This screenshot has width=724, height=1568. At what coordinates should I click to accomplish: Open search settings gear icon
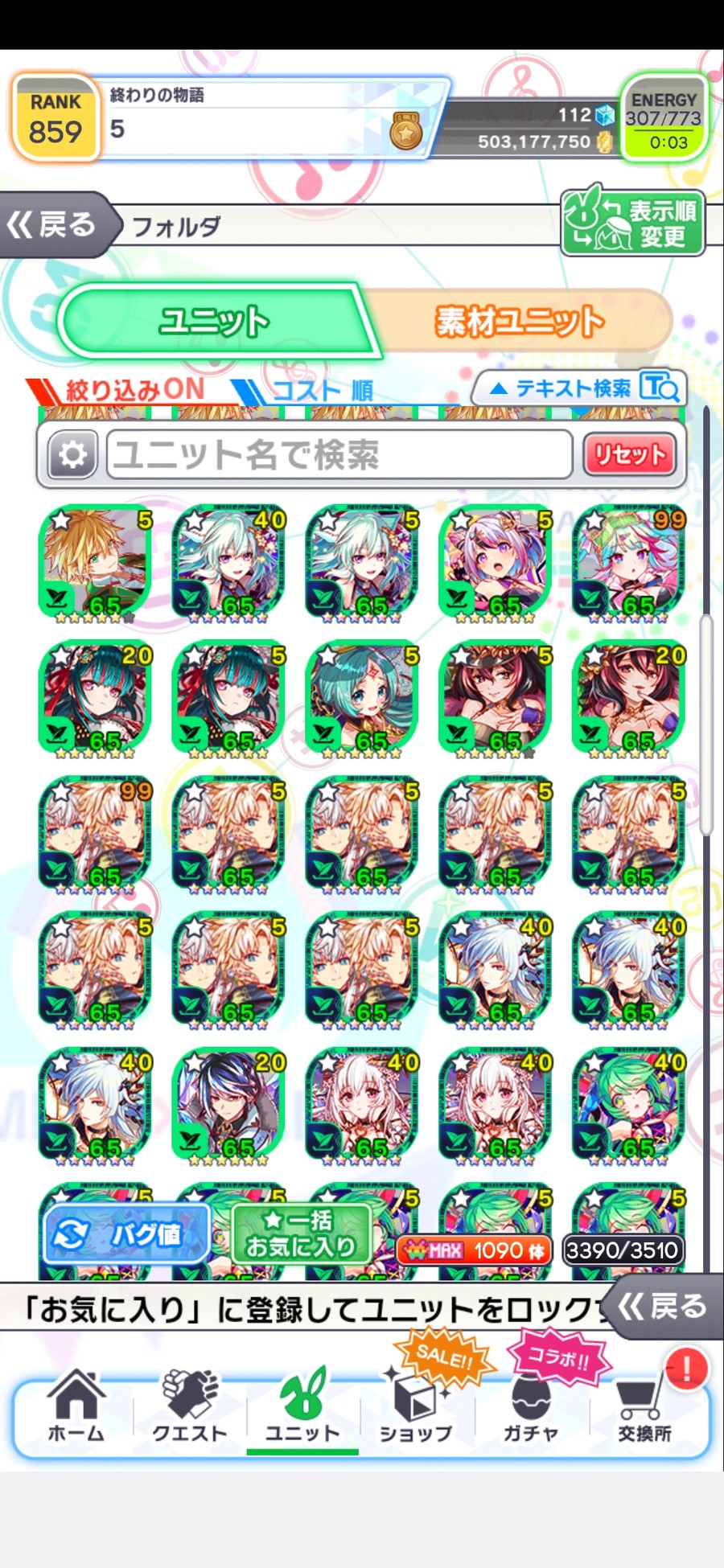pyautogui.click(x=72, y=455)
